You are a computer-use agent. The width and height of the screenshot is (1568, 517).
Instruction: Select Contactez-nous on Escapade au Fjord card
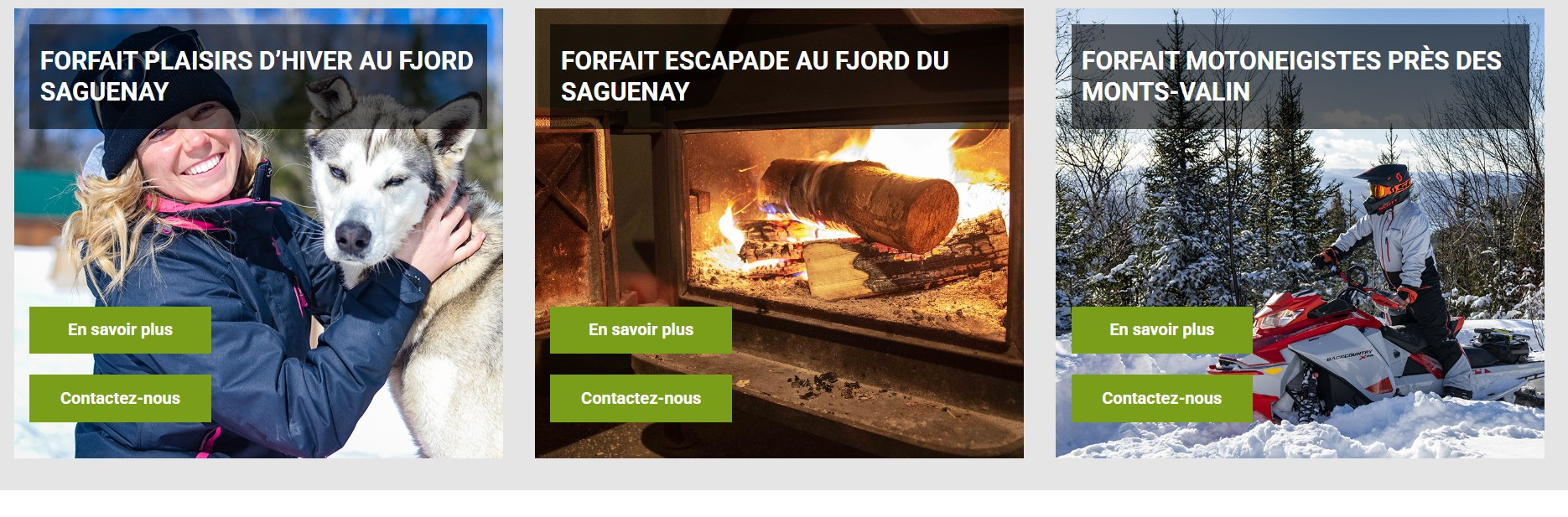click(641, 399)
